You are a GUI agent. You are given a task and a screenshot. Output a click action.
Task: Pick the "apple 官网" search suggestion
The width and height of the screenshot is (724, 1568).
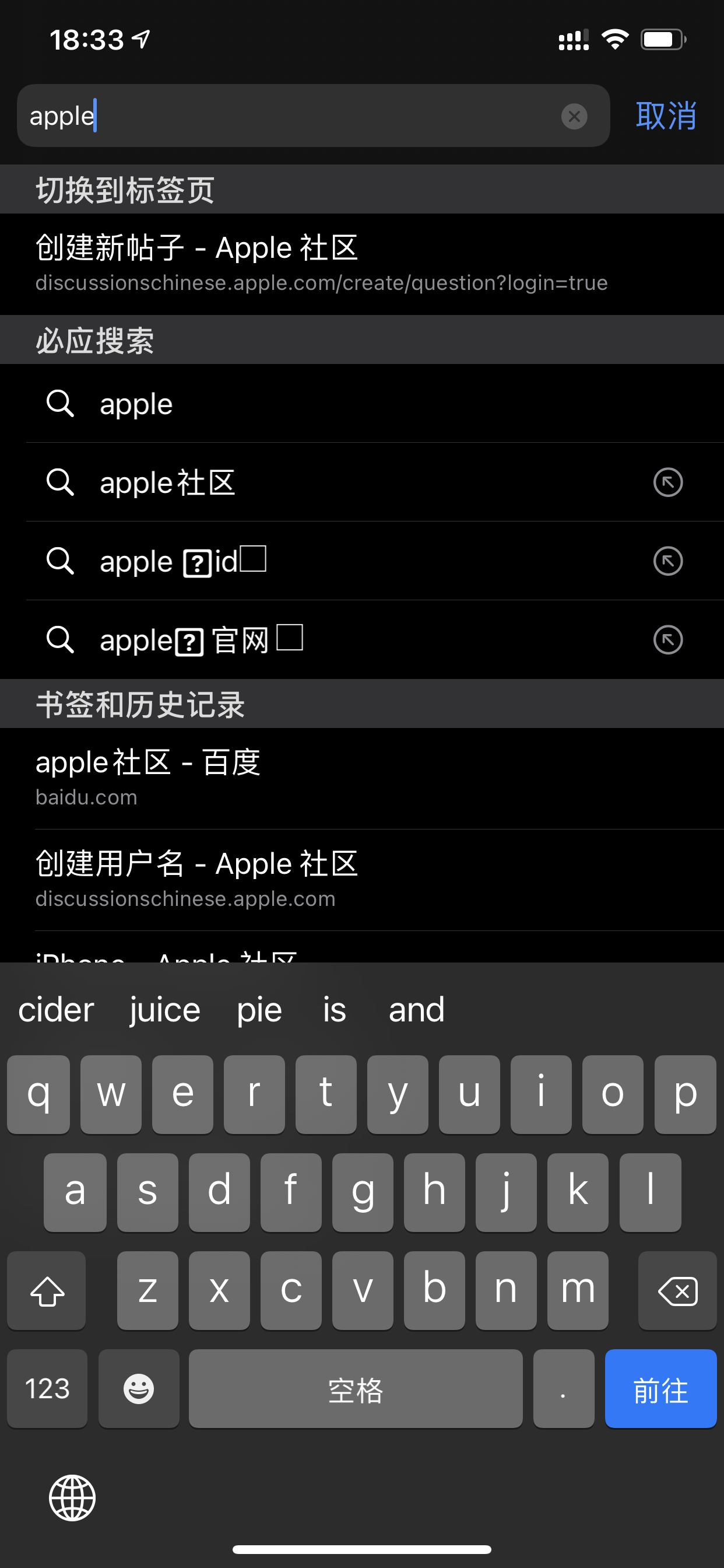coord(201,640)
